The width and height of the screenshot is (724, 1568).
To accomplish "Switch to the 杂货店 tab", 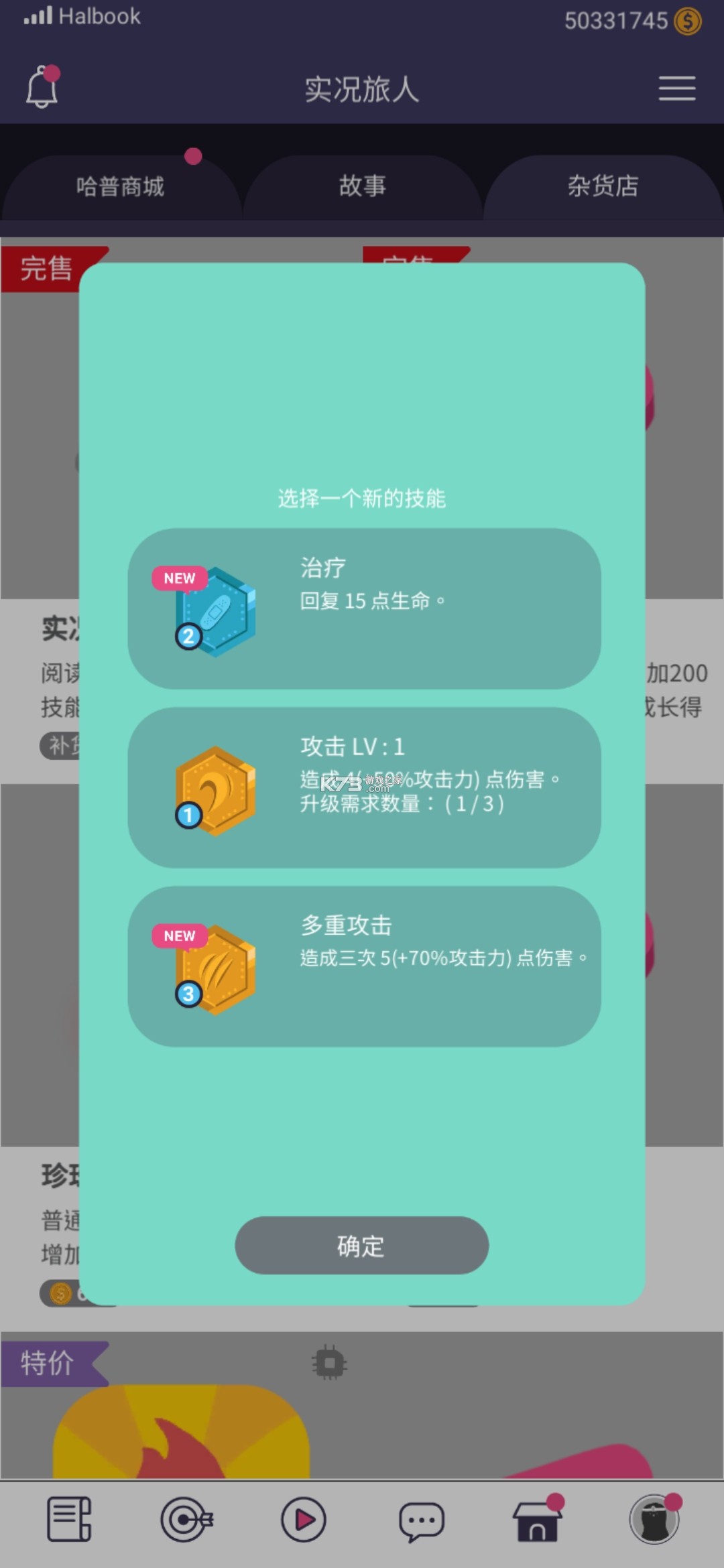I will [x=603, y=186].
